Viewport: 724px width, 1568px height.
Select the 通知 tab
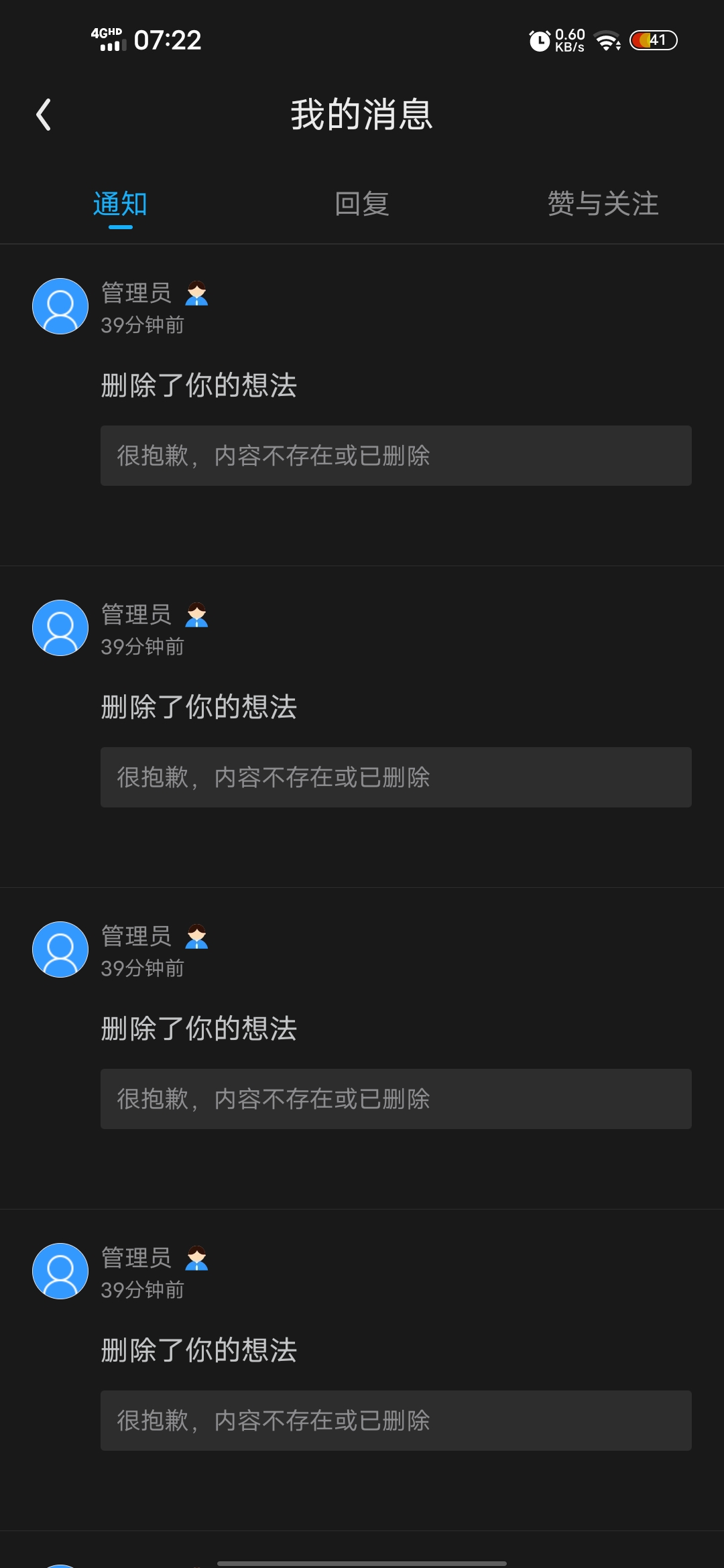(x=120, y=204)
